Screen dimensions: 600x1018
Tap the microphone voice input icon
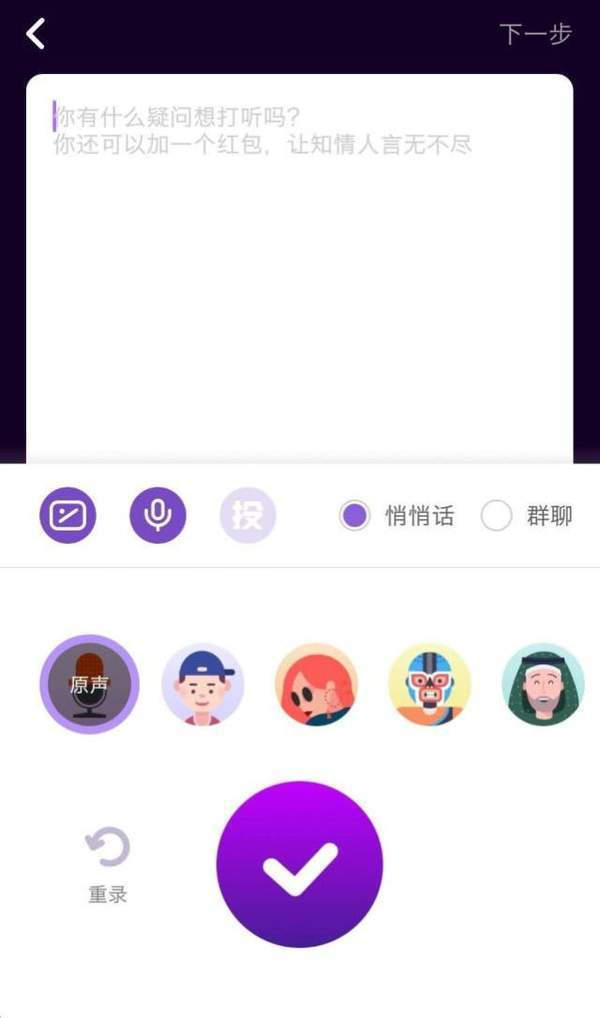[158, 515]
